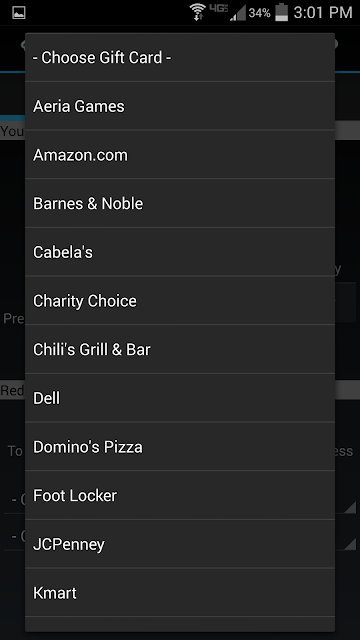This screenshot has width=360, height=640.
Task: Pick Dell from the gift cards
Action: click(x=180, y=398)
